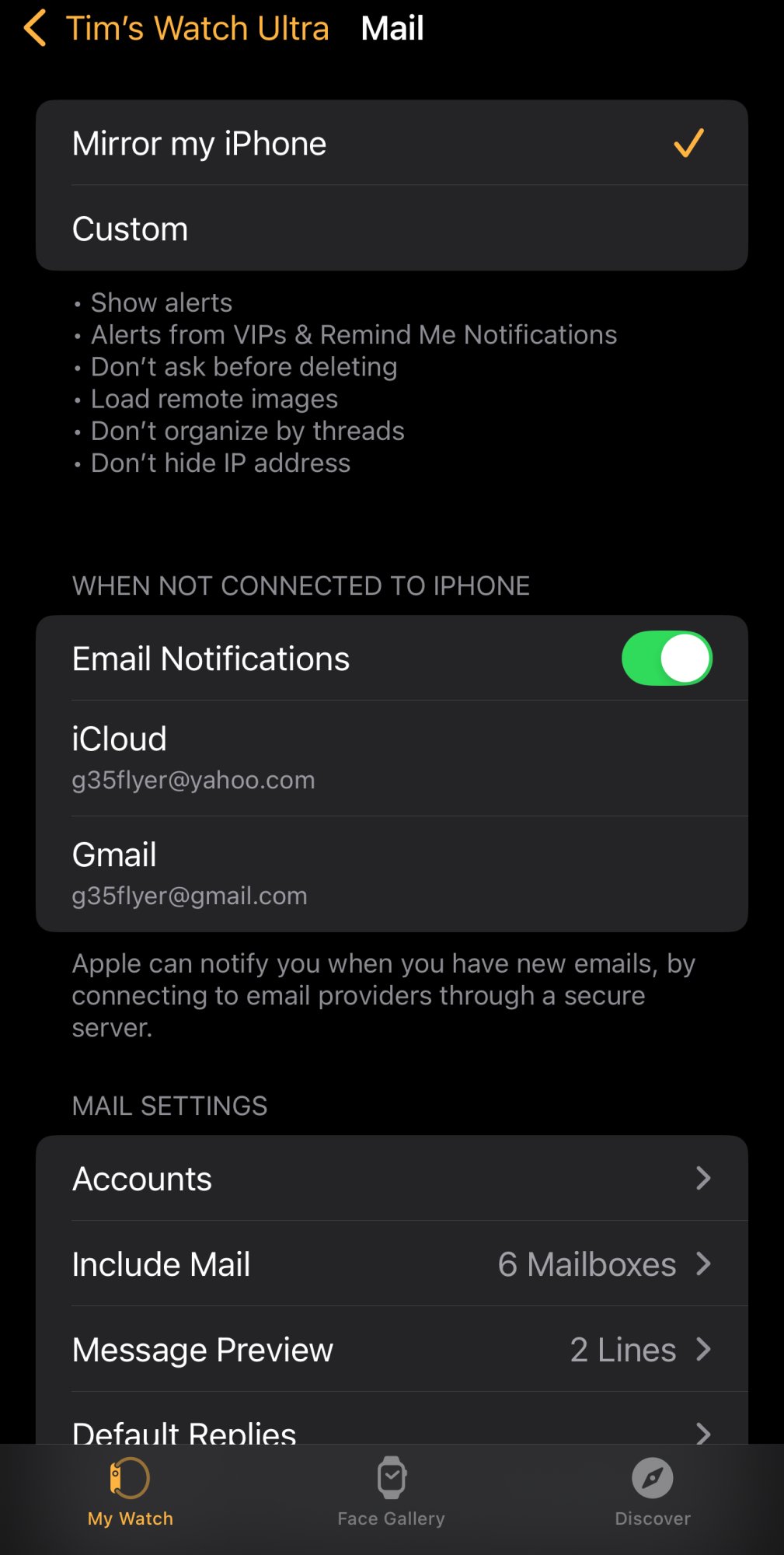Go back to Tim's Watch Ultra
The height and width of the screenshot is (1555, 784).
tap(177, 29)
